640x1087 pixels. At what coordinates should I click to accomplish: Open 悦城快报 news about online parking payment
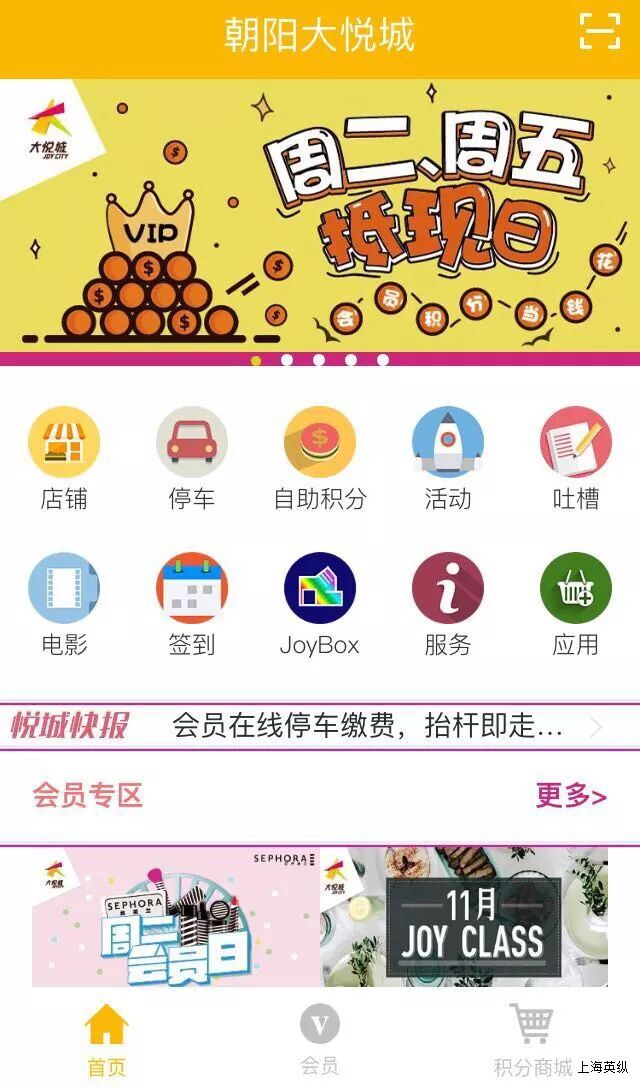367,726
